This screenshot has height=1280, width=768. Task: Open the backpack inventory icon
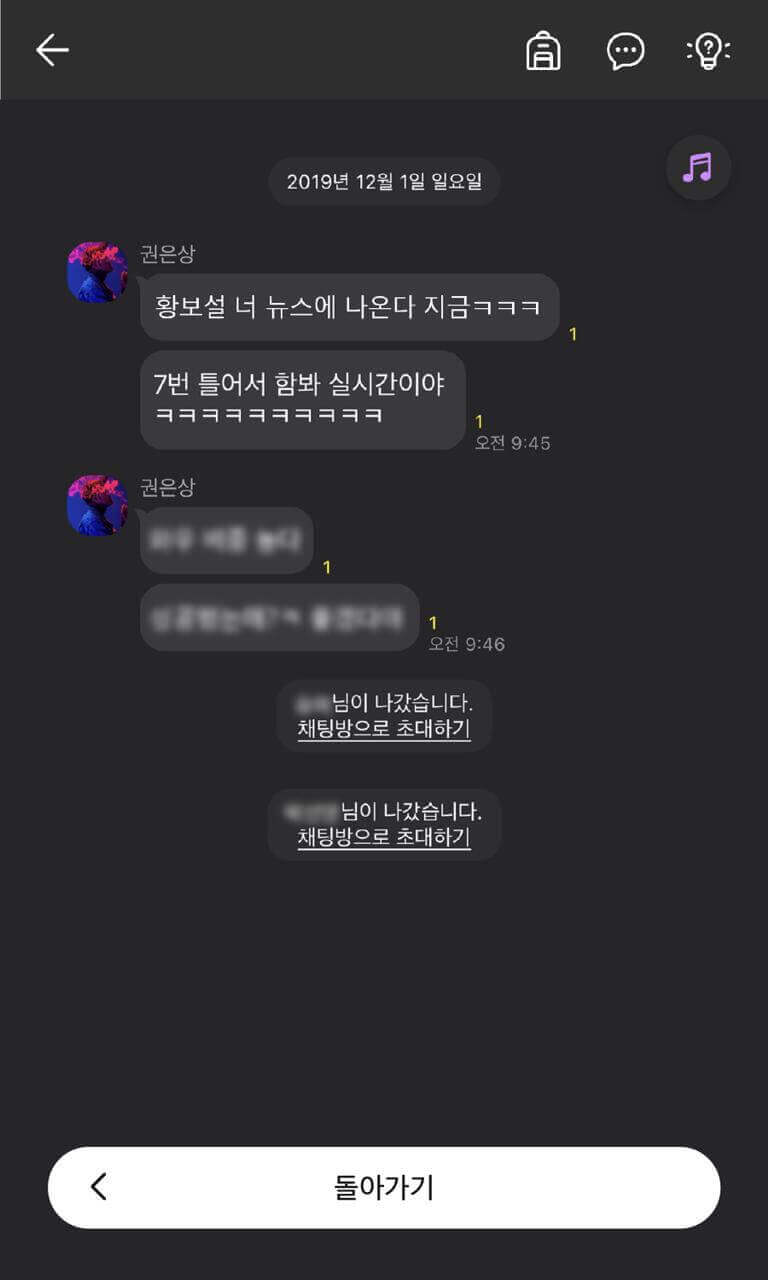tap(543, 50)
